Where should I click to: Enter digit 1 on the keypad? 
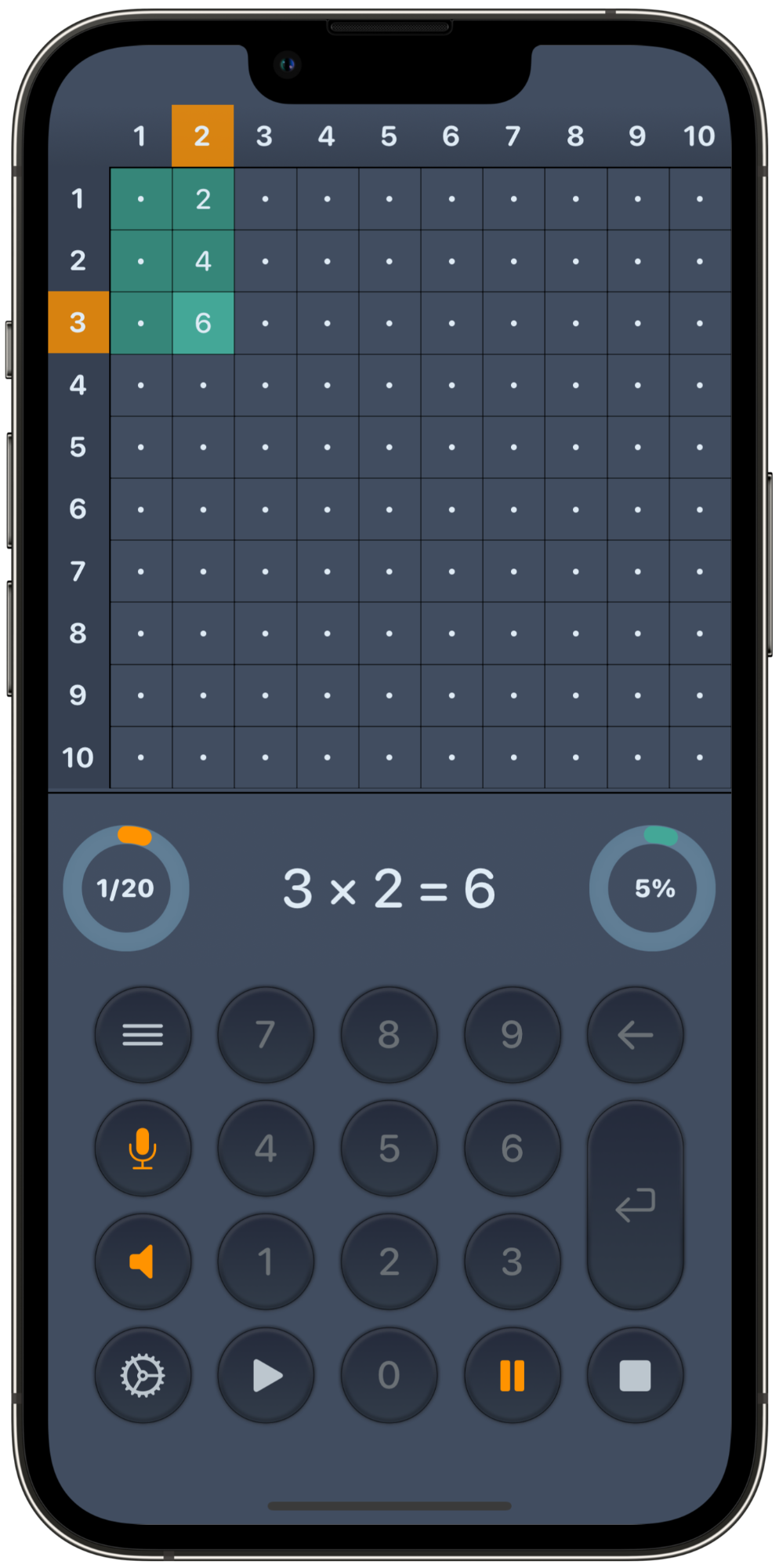pyautogui.click(x=266, y=1262)
